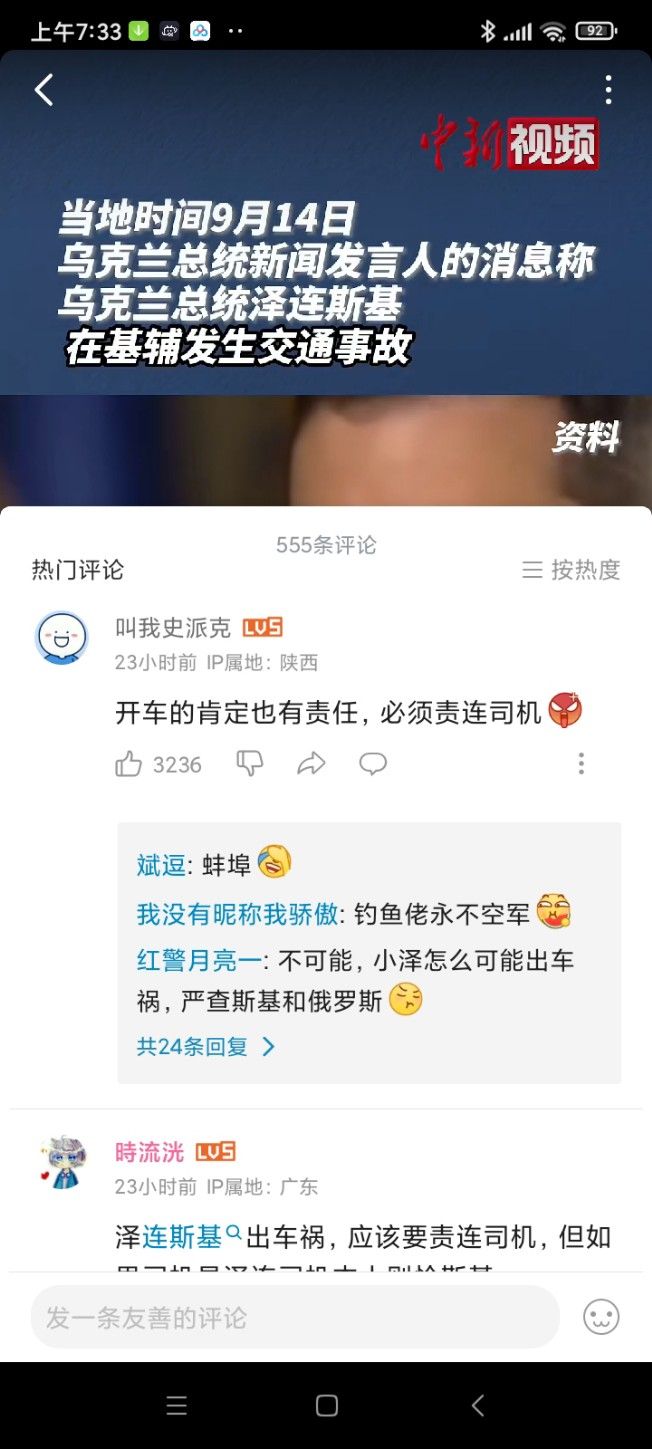Open 斌逗's profile from reply

click(x=161, y=865)
